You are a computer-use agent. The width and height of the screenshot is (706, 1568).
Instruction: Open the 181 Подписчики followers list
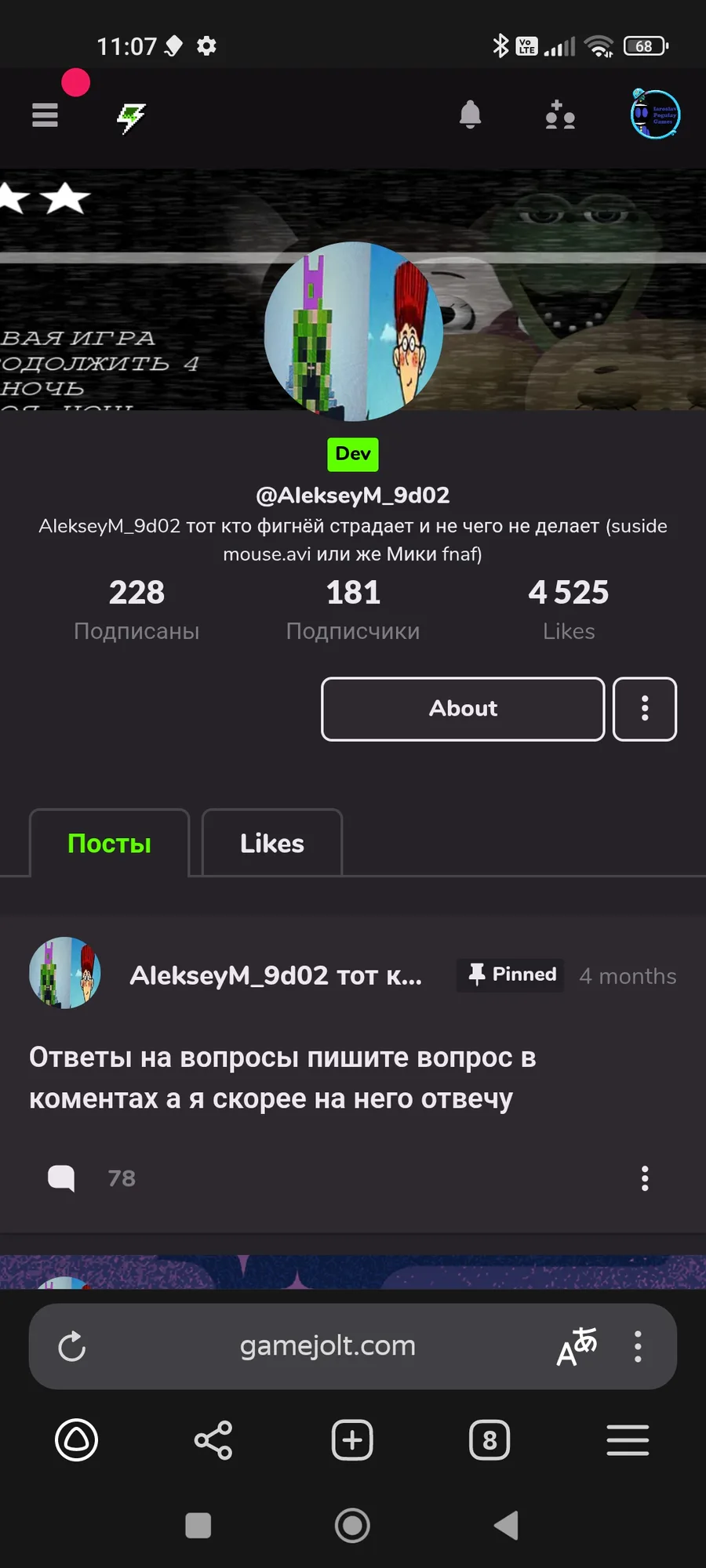pyautogui.click(x=353, y=609)
